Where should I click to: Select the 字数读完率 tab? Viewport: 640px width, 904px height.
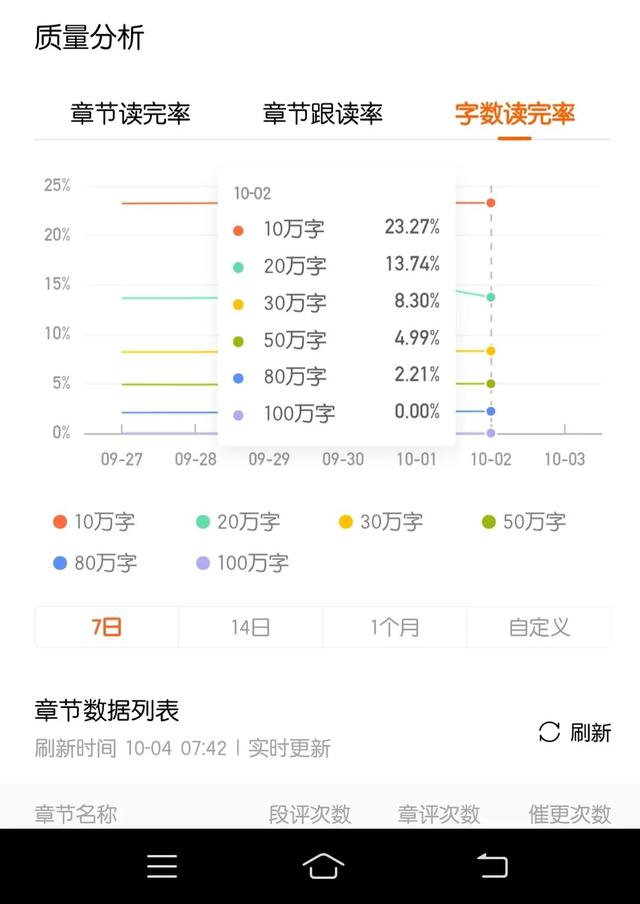(514, 114)
